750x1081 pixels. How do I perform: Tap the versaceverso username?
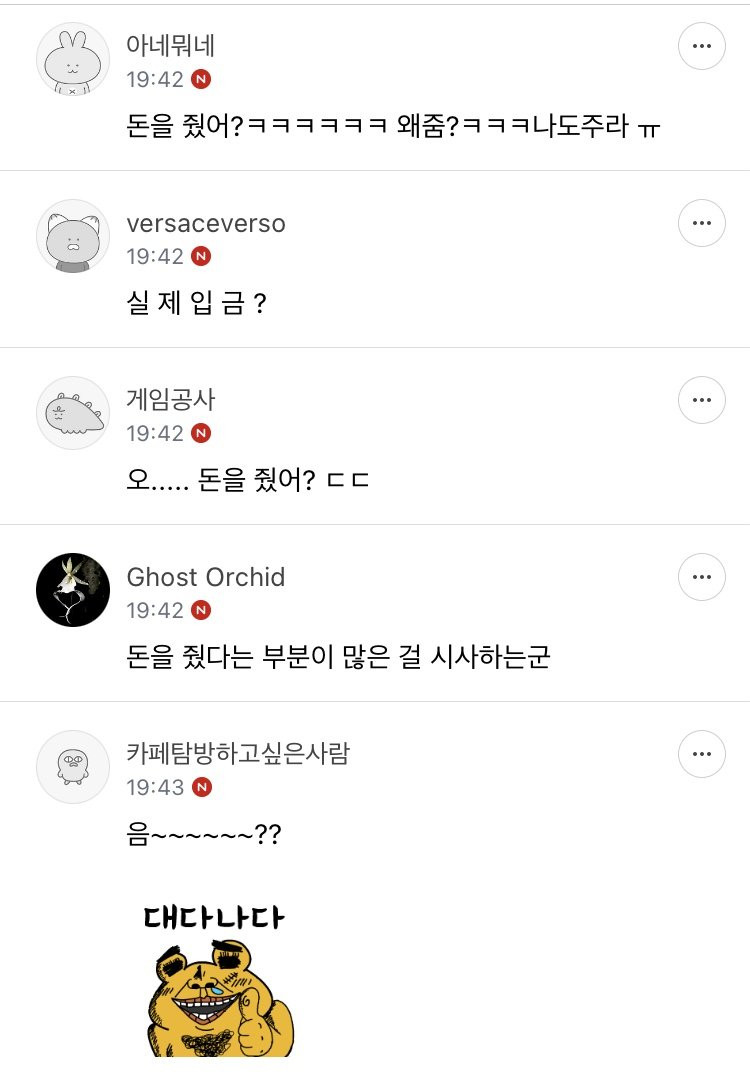pos(205,223)
